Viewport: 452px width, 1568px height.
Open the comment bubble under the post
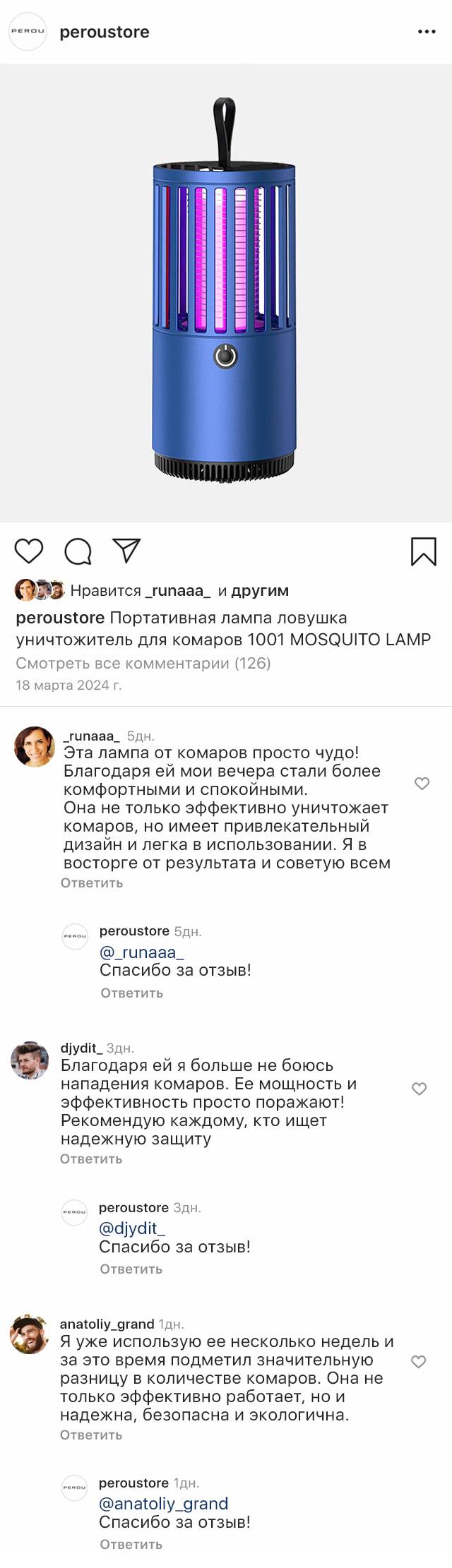(x=78, y=551)
